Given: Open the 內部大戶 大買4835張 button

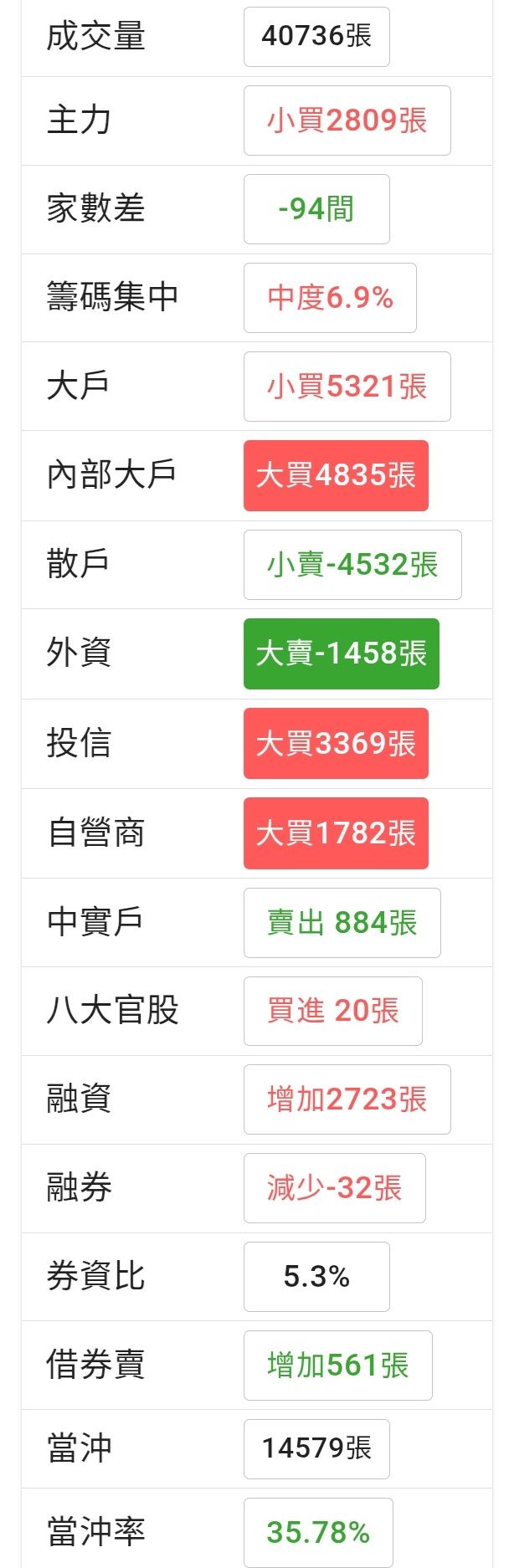Looking at the screenshot, I should [x=336, y=475].
